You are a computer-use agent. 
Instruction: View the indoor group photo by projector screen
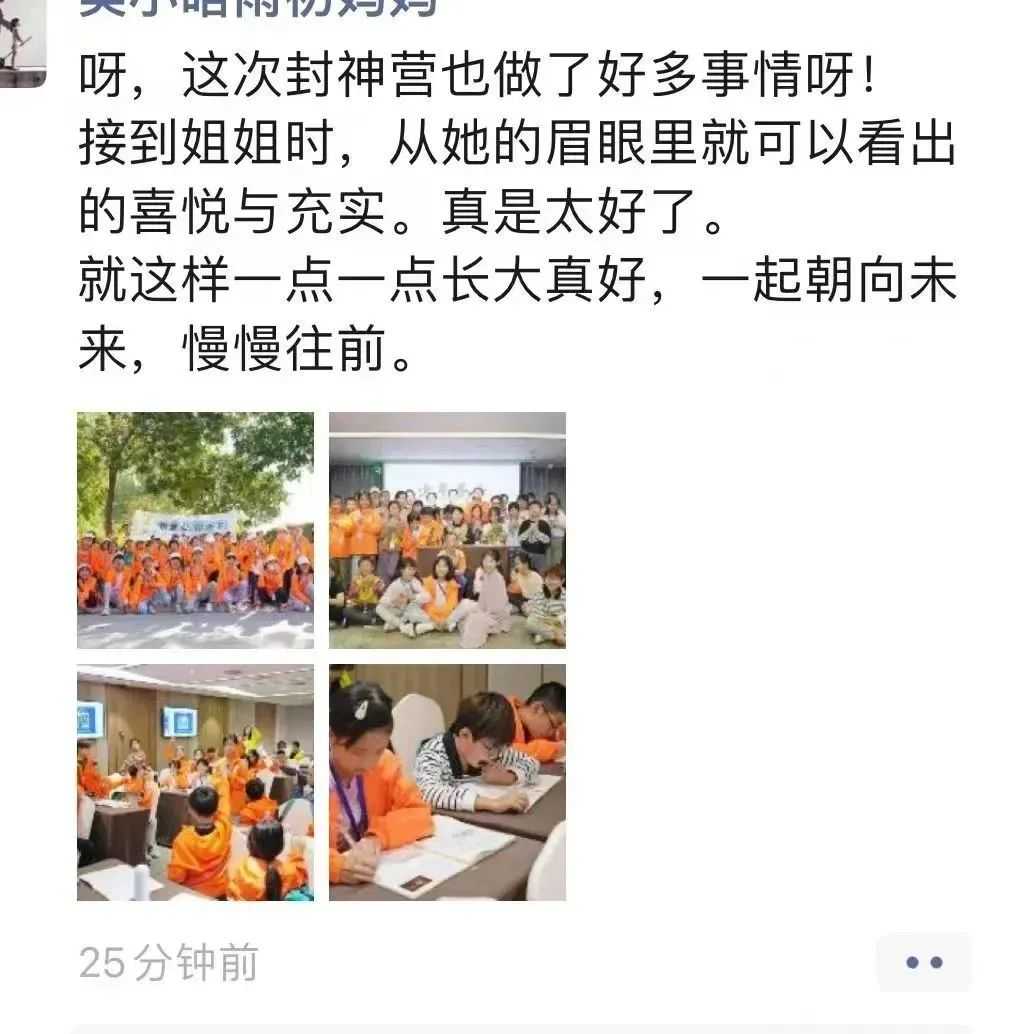[447, 530]
